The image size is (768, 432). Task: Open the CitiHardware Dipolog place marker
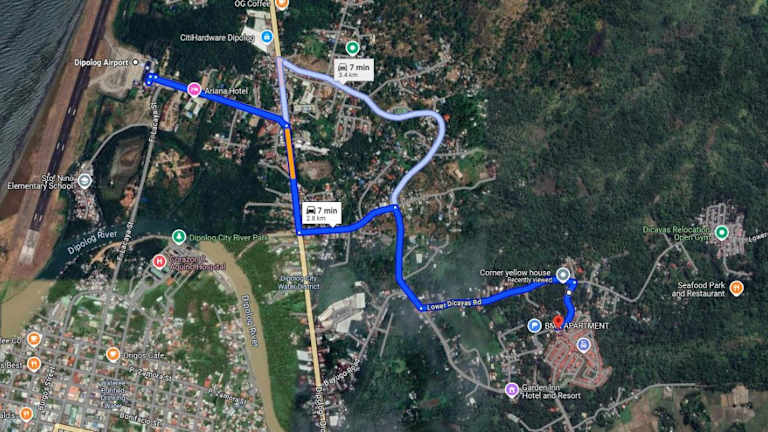click(266, 37)
